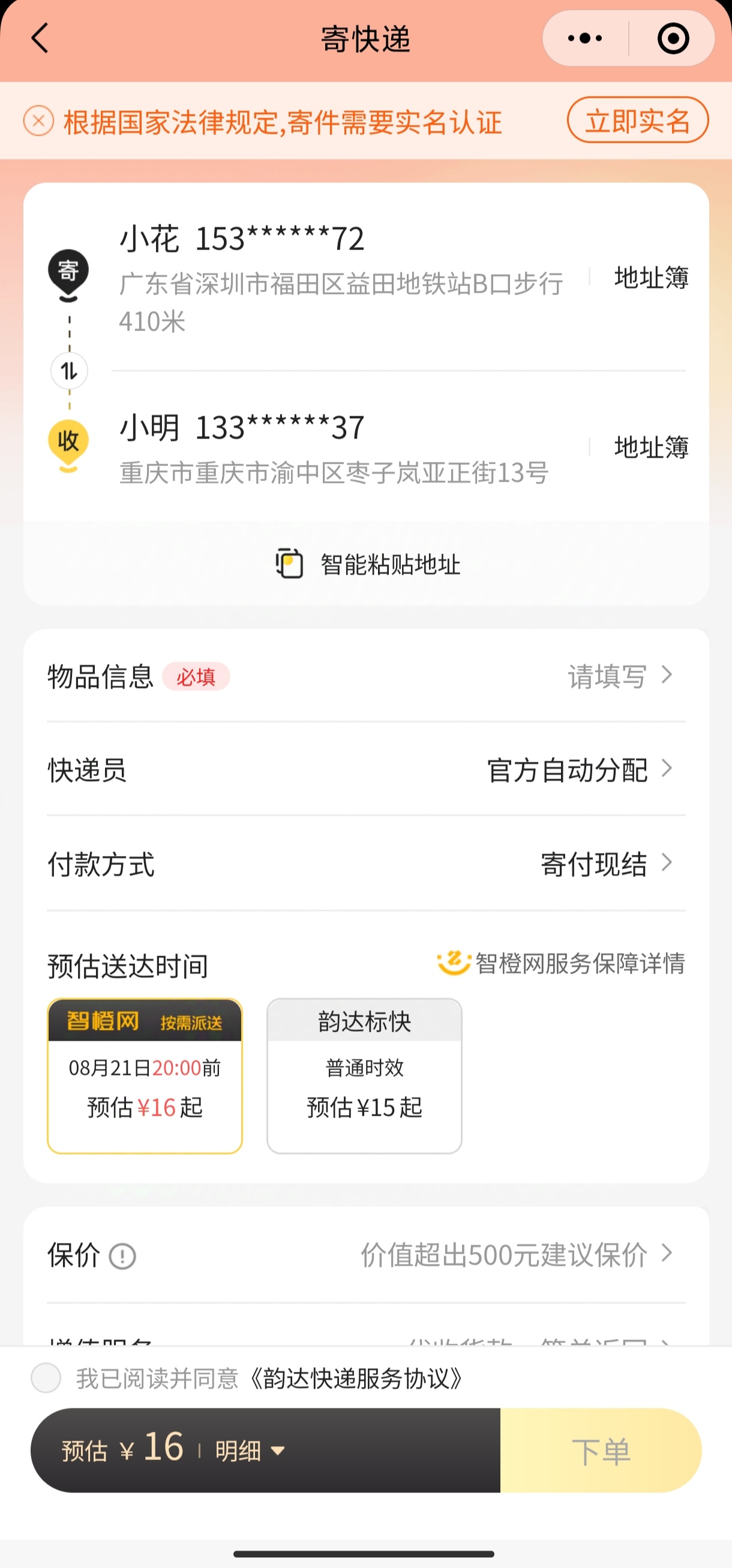The image size is (732, 1568).
Task: Tap 立即实名 to verify identity
Action: 638,121
